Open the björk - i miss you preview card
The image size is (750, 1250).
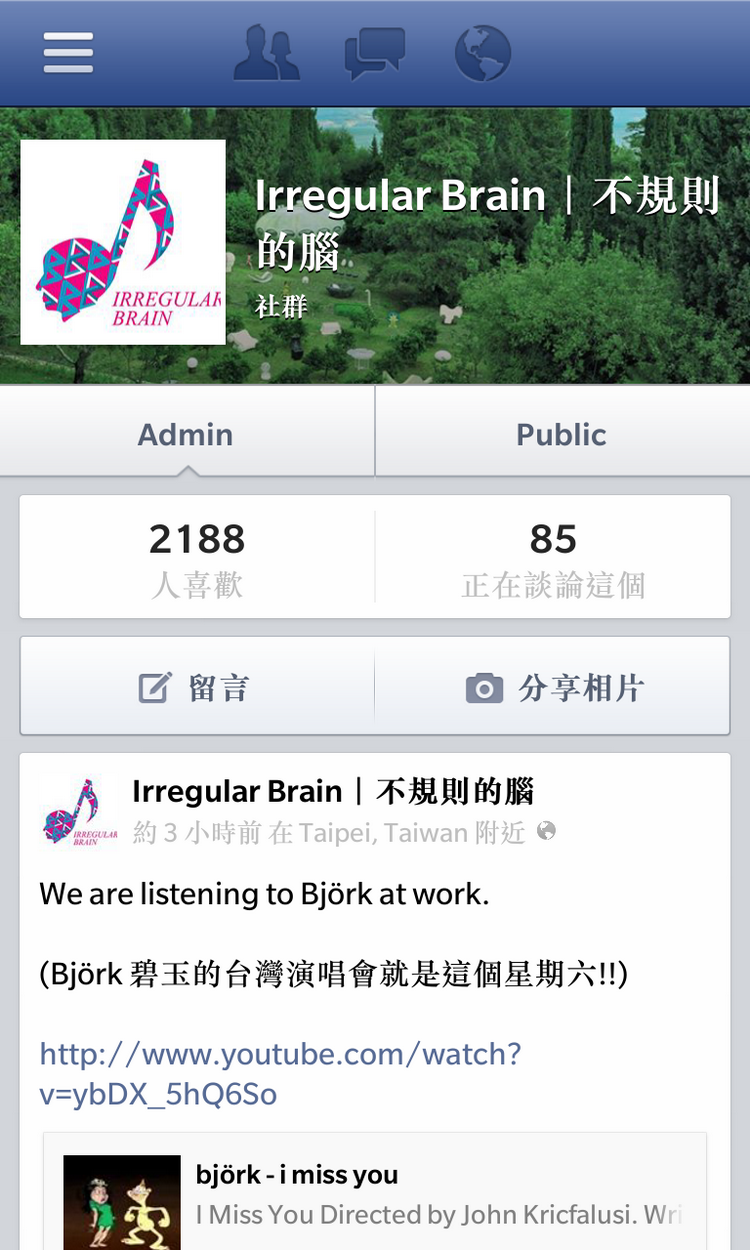point(375,1195)
